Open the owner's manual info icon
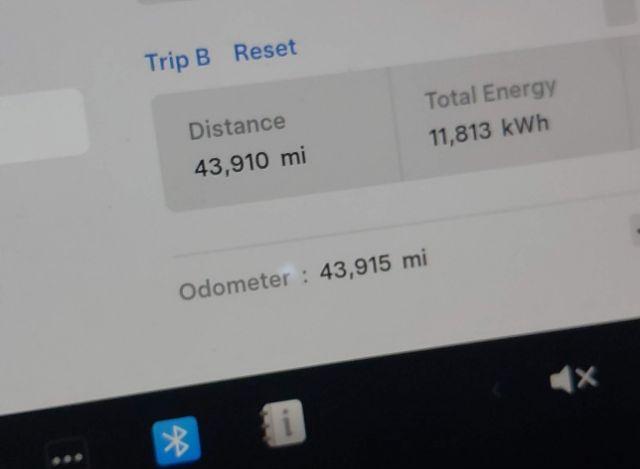Image resolution: width=640 pixels, height=469 pixels. pyautogui.click(x=281, y=424)
